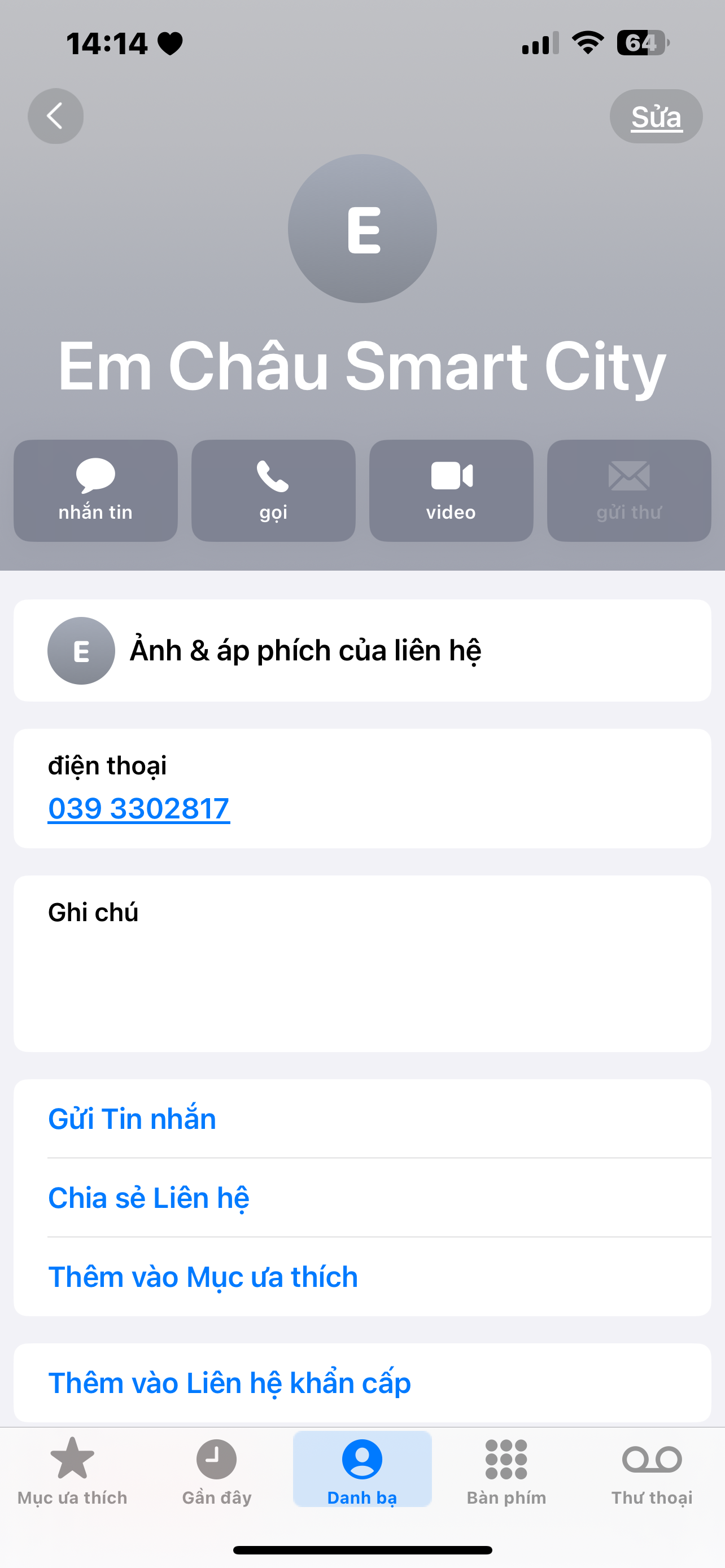
Task: Go to the Thư thoại voicemail tab
Action: [652, 1470]
